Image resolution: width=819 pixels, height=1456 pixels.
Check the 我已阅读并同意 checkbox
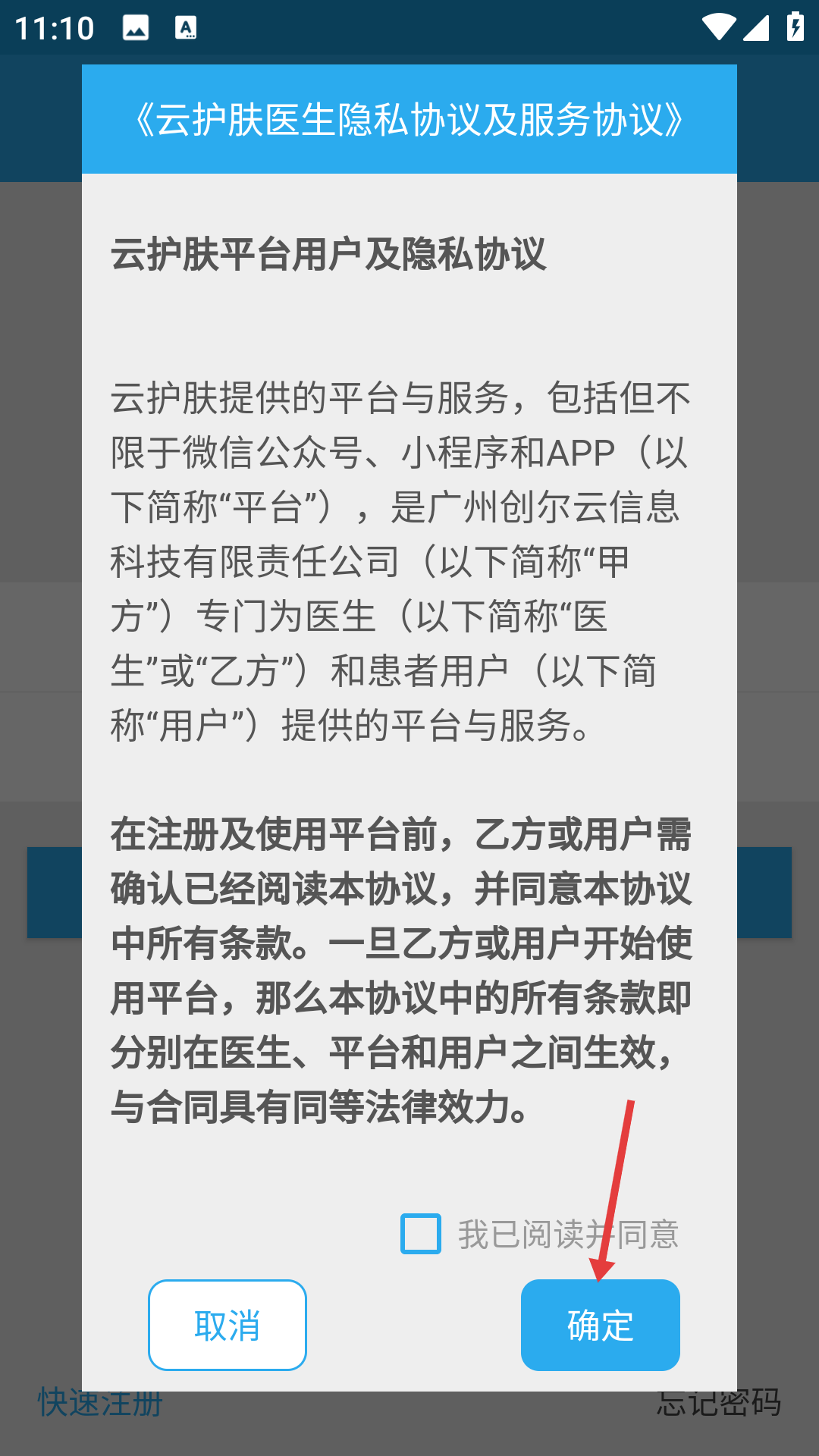tap(421, 1234)
